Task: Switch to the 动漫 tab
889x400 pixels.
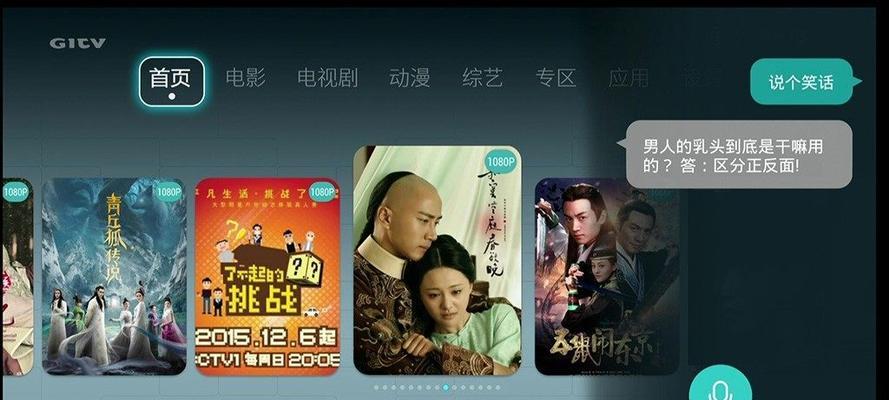Action: coord(409,79)
